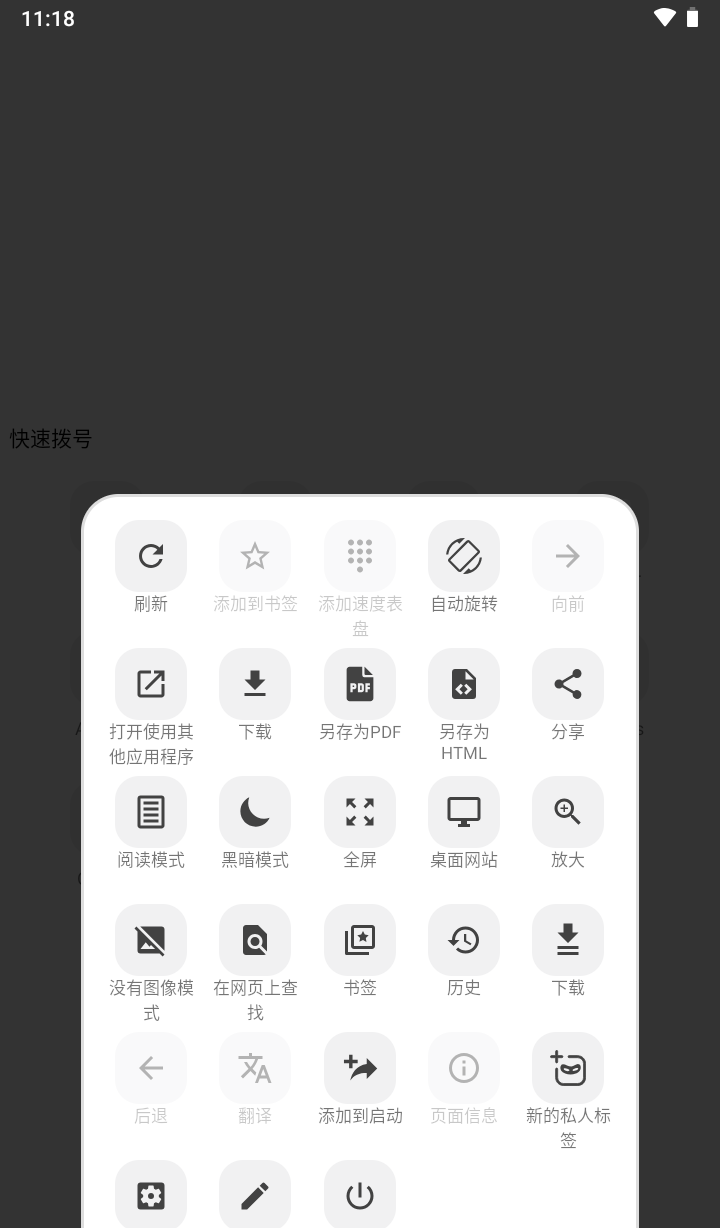Select 添加到启动
720x1228 pixels.
(x=360, y=1068)
